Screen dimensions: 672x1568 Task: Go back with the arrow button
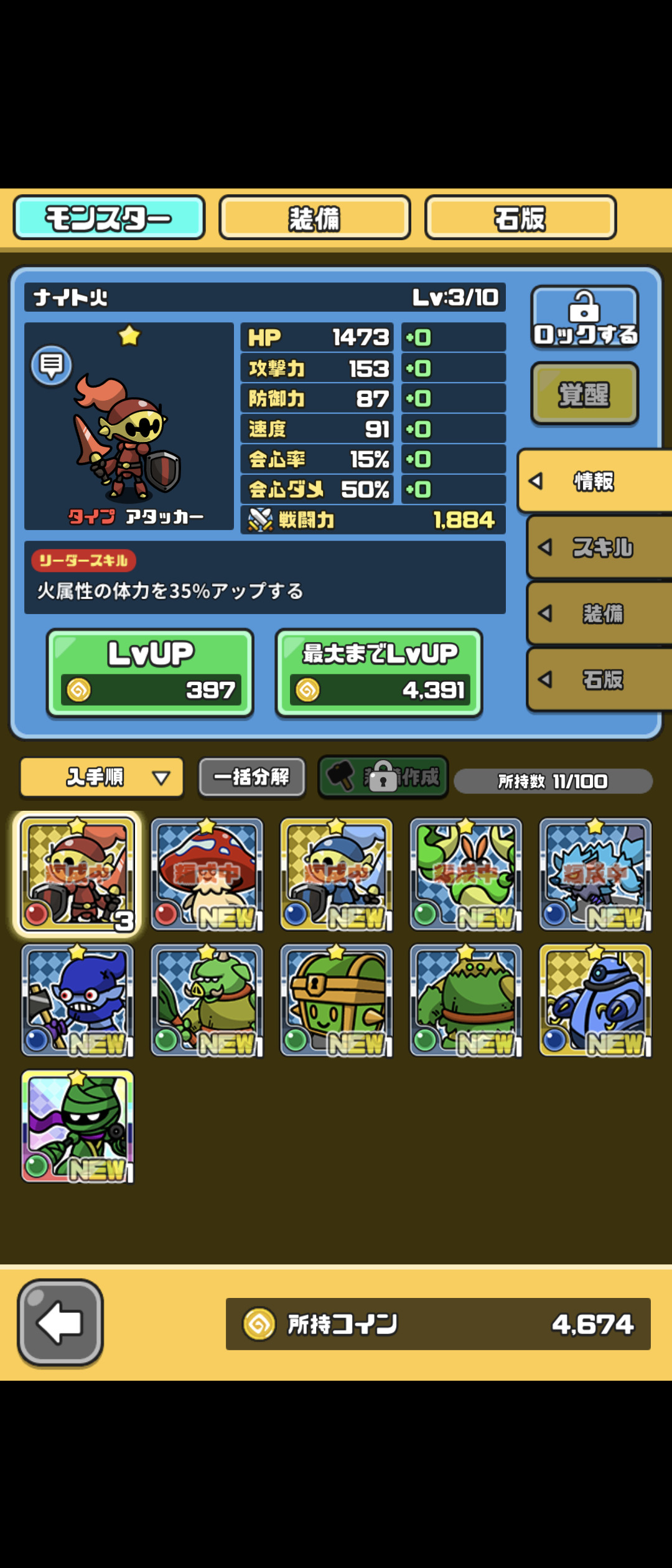tap(60, 1323)
